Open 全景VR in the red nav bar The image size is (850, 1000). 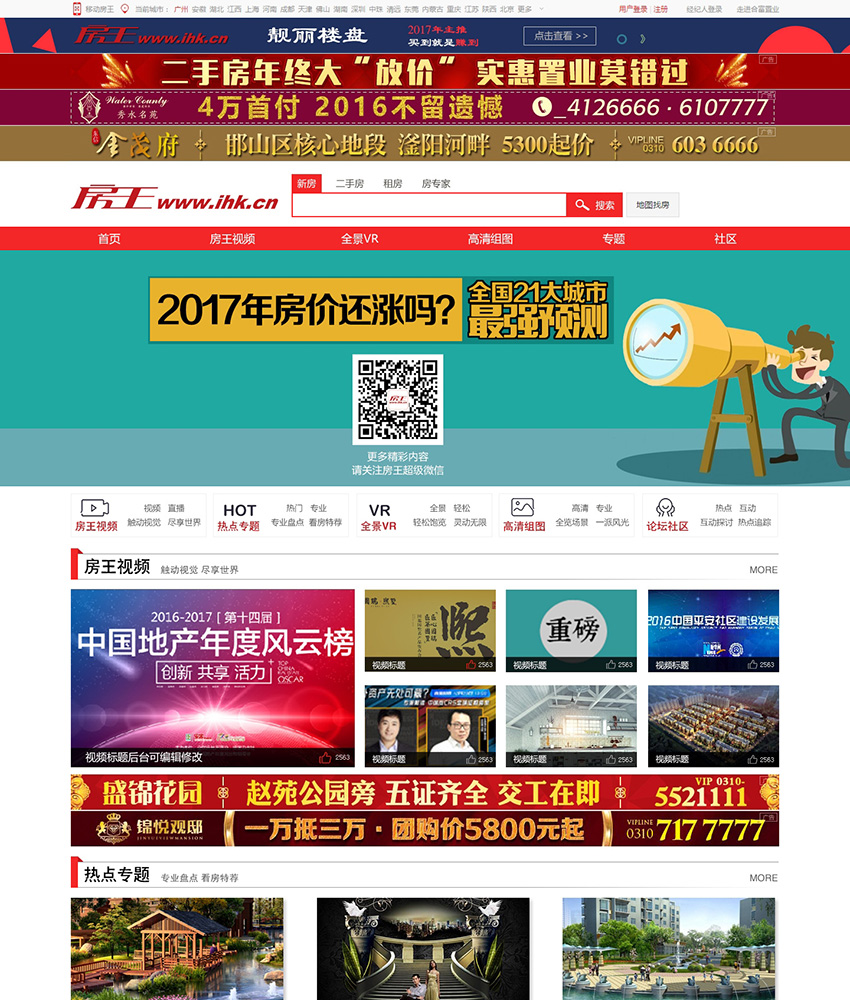(359, 239)
